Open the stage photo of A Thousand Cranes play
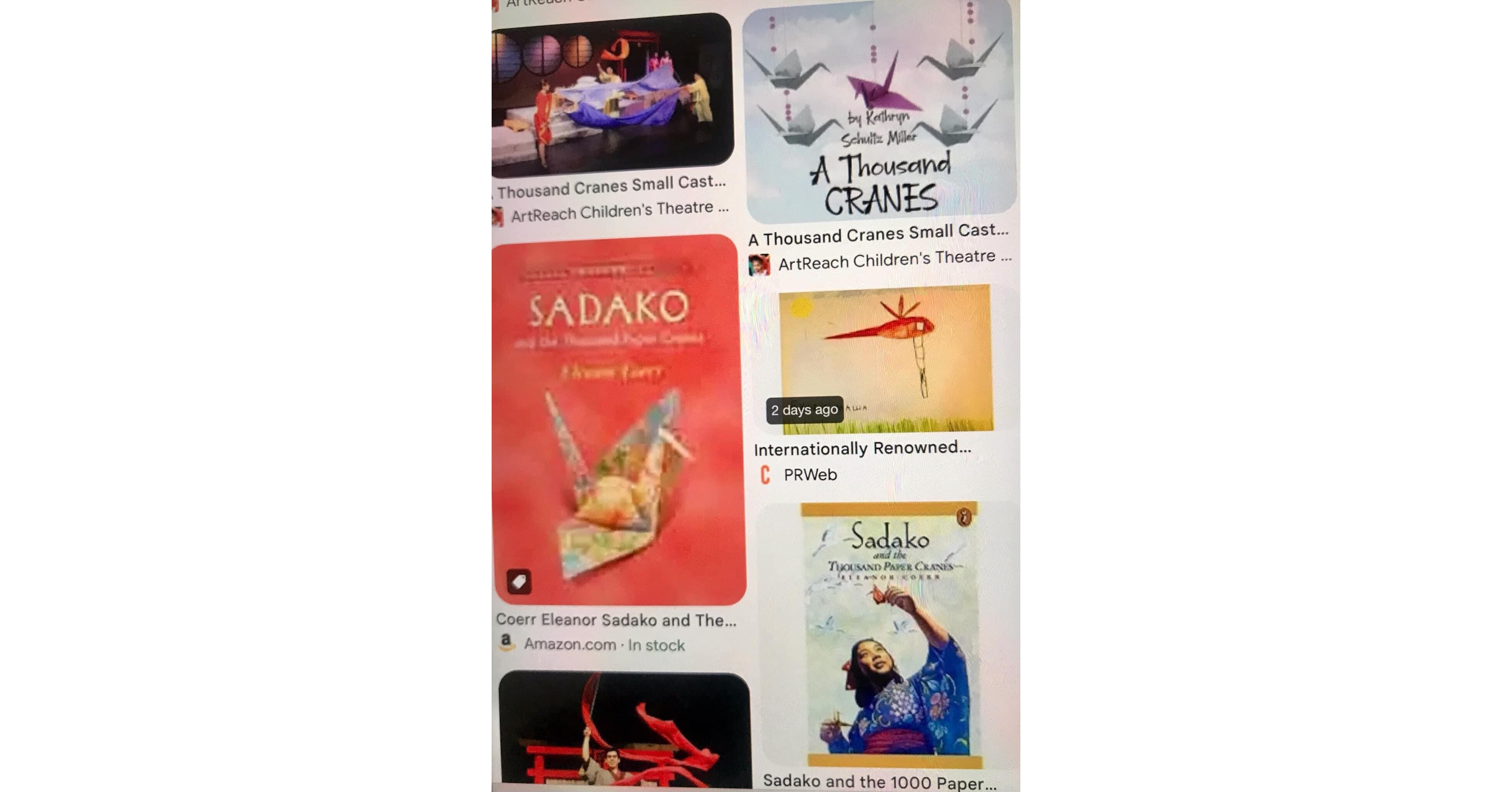Image resolution: width=1512 pixels, height=792 pixels. coord(612,94)
